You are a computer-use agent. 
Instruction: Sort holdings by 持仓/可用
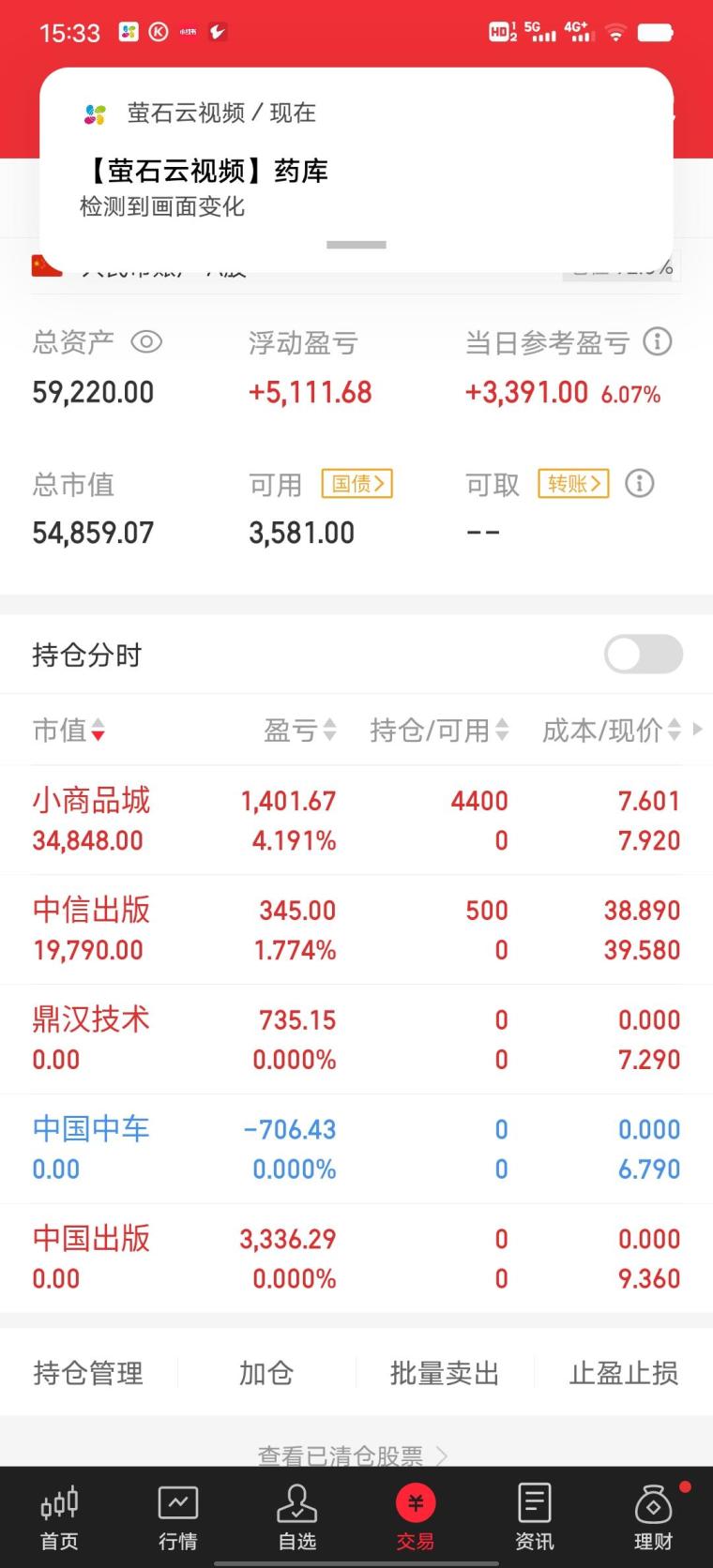click(439, 731)
